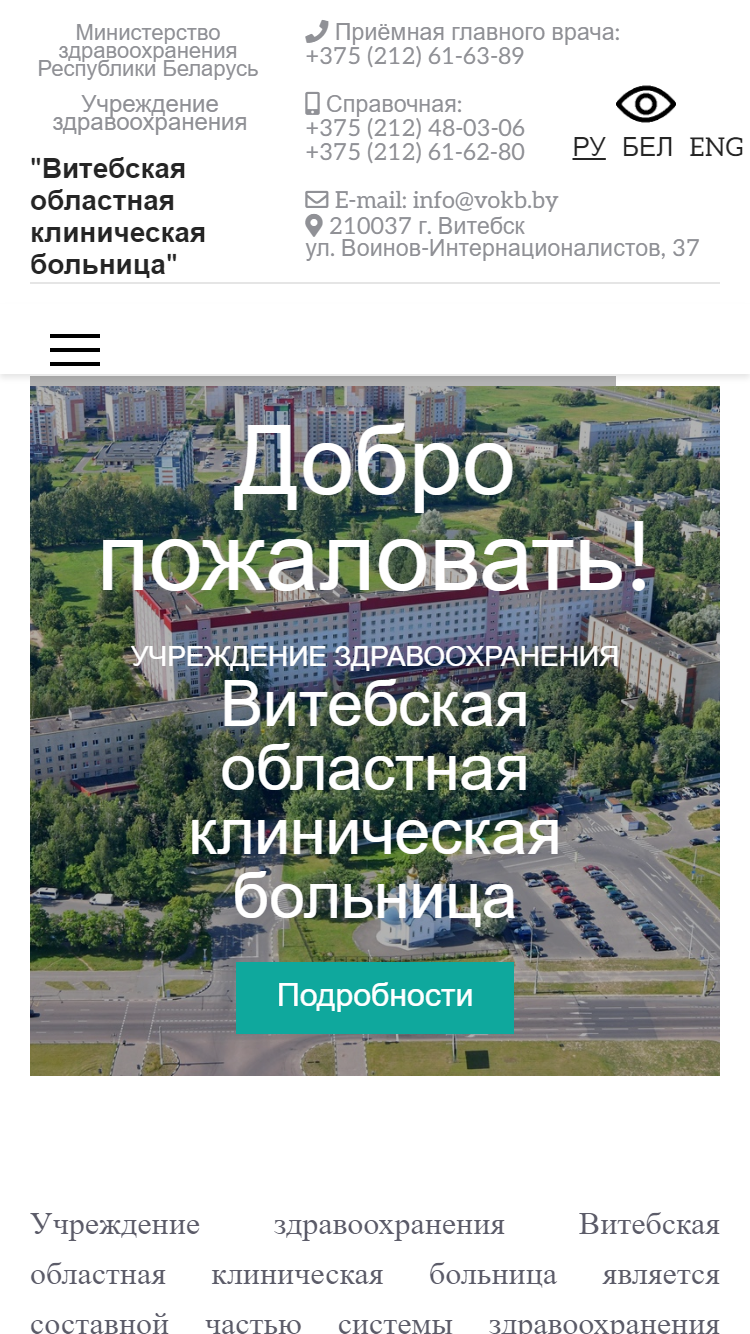This screenshot has height=1334, width=750.
Task: Enable the visually impaired eye mode
Action: coord(646,104)
